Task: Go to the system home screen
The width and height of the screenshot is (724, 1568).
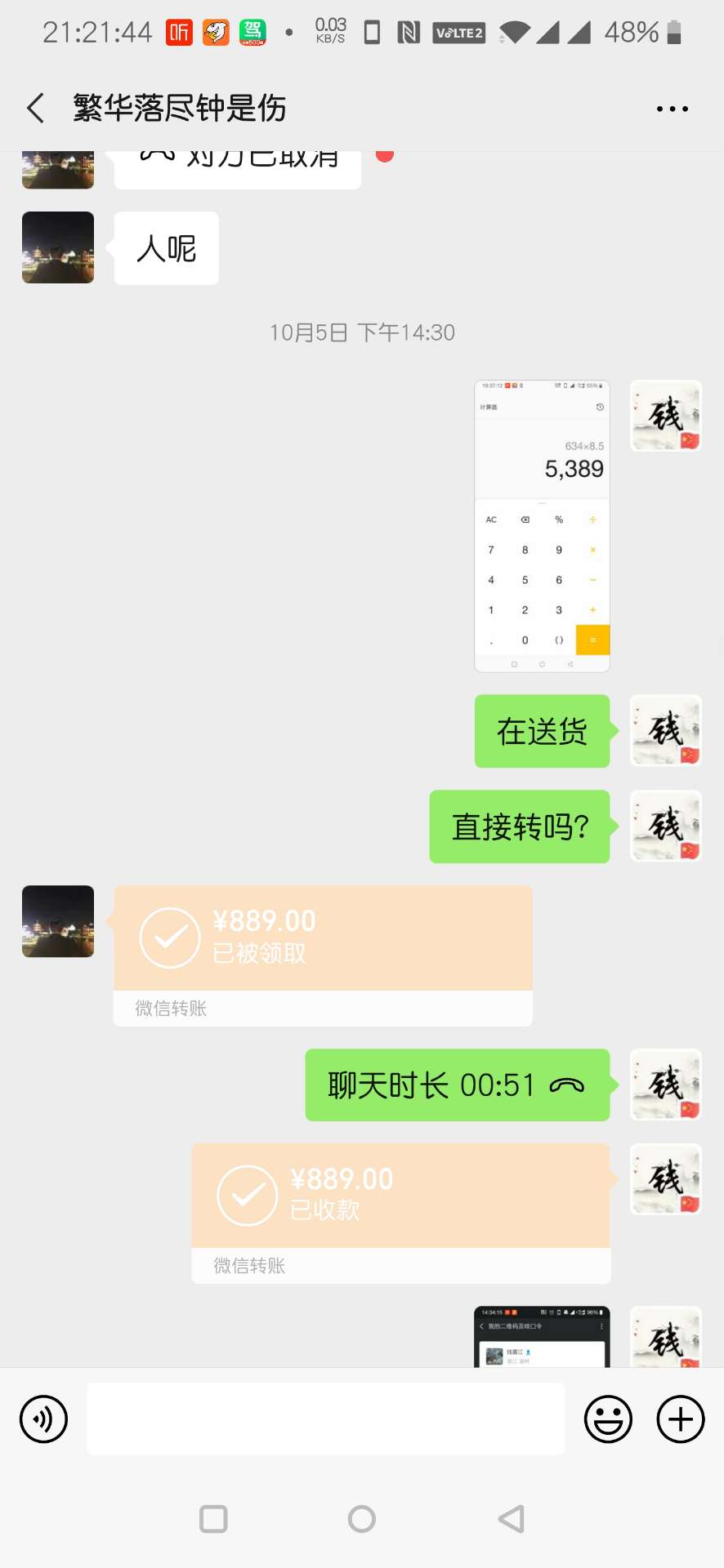Action: [x=362, y=1519]
